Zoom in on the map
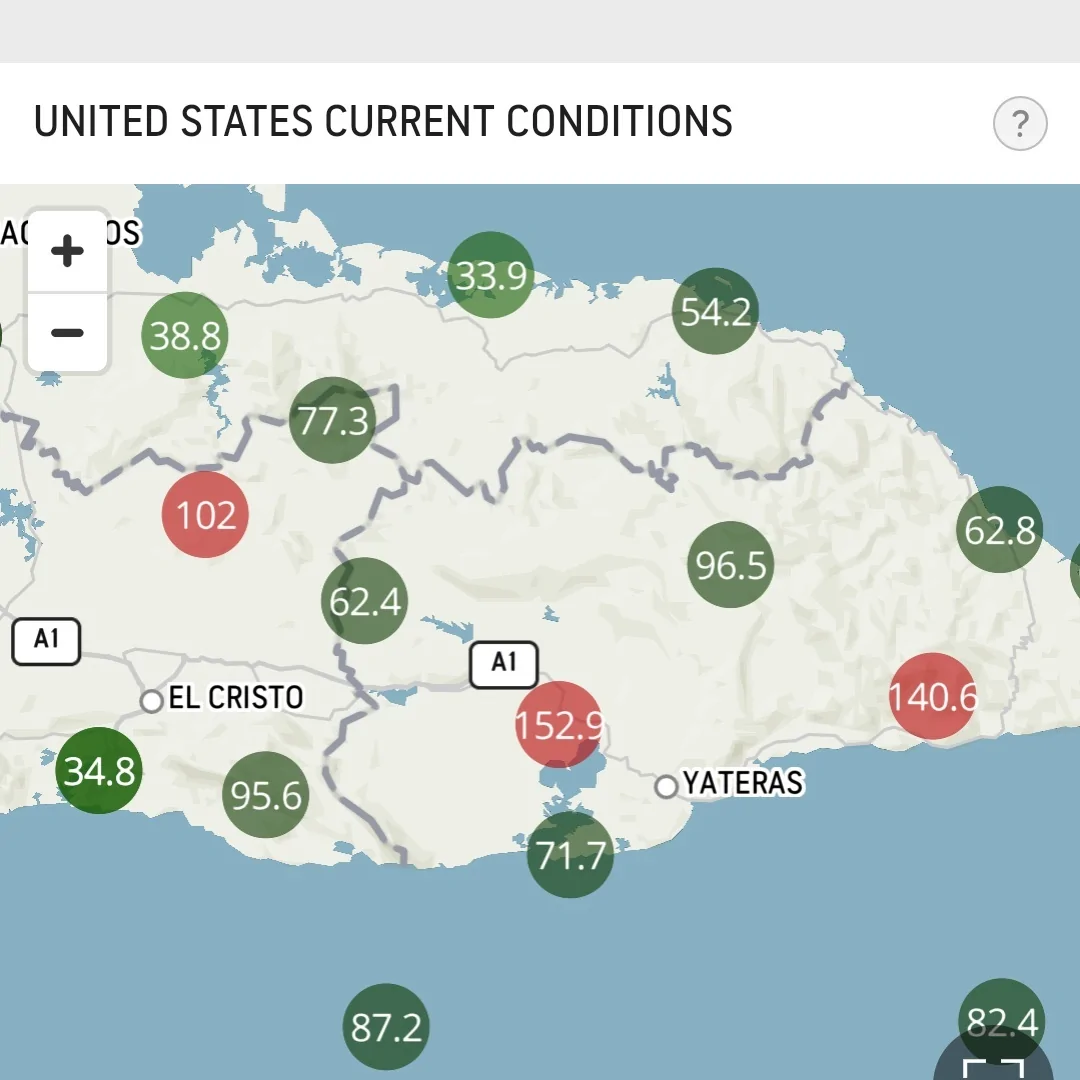This screenshot has width=1080, height=1080. pos(67,251)
